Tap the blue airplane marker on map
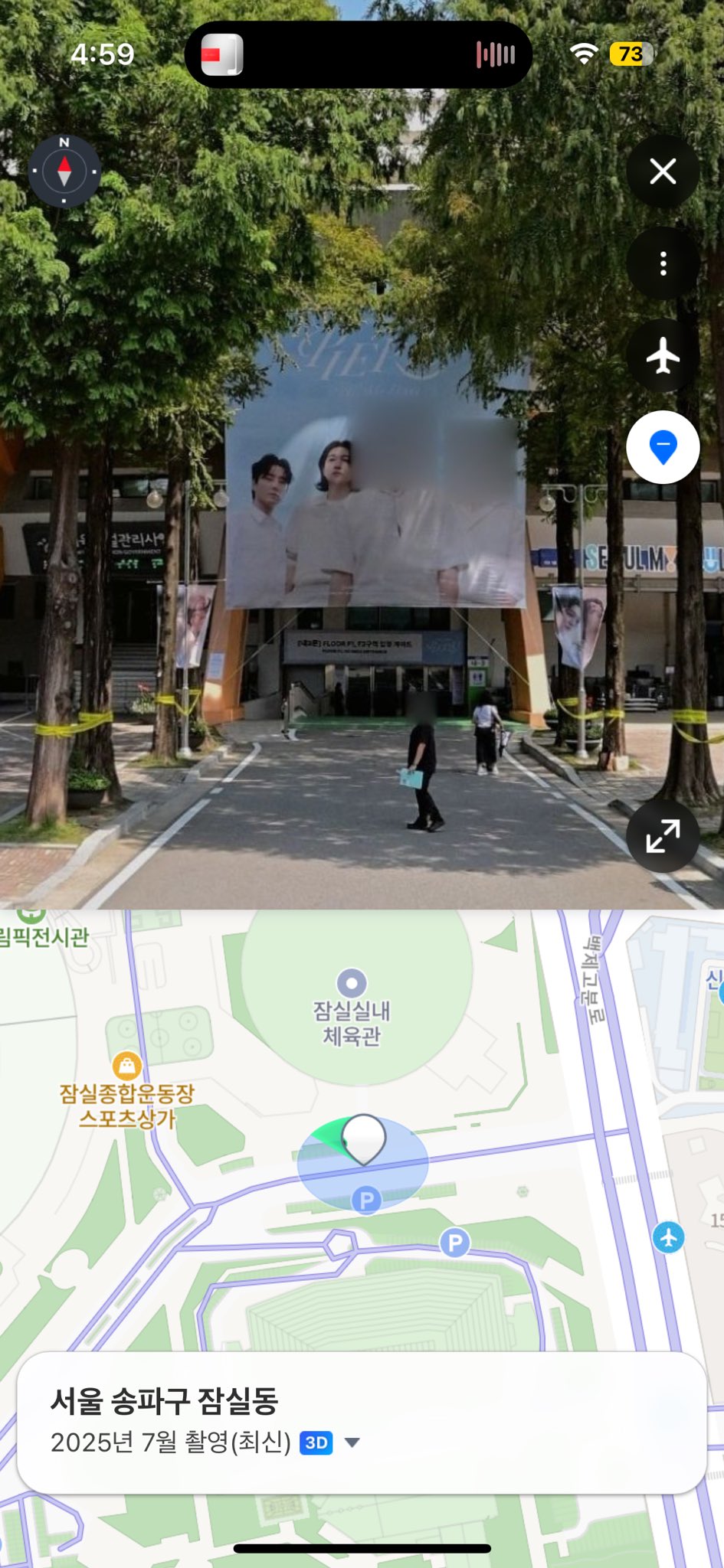This screenshot has width=724, height=1568. coord(668,1237)
